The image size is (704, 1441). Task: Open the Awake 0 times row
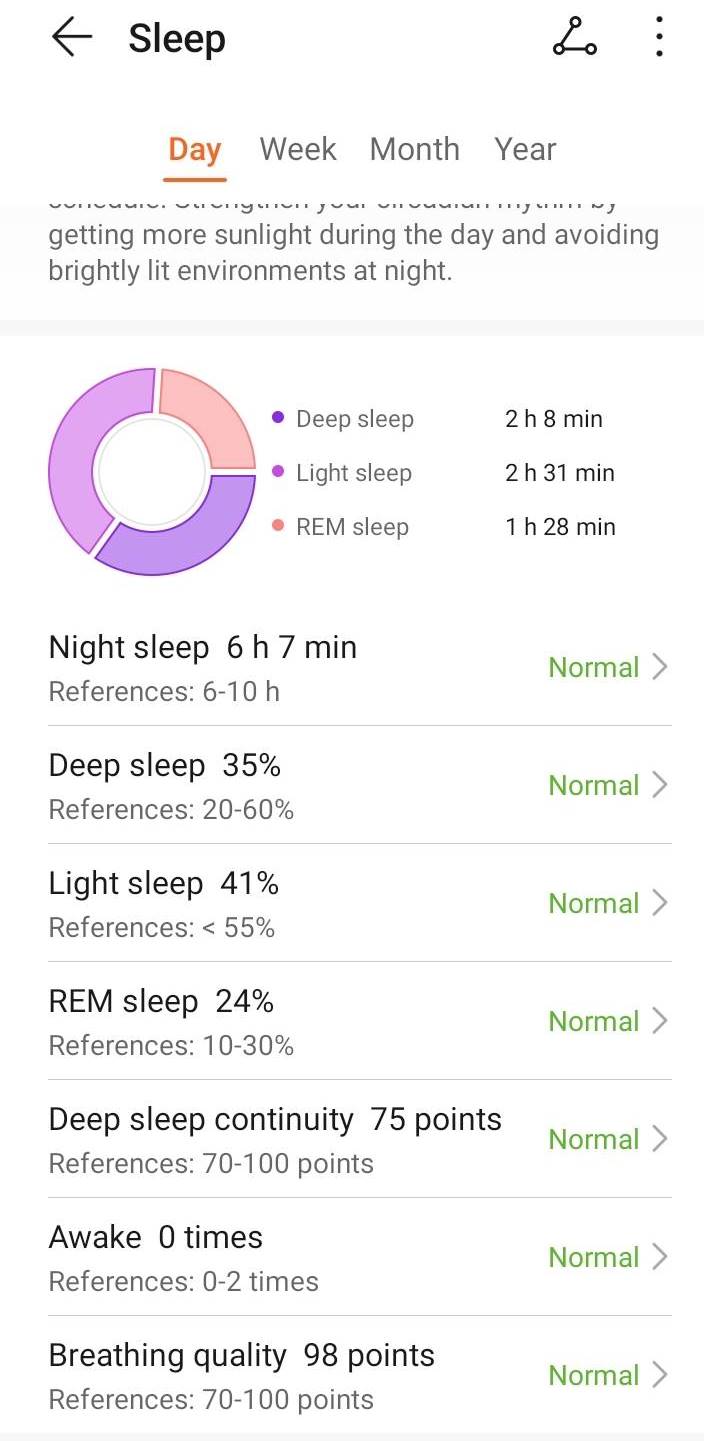pyautogui.click(x=359, y=1257)
